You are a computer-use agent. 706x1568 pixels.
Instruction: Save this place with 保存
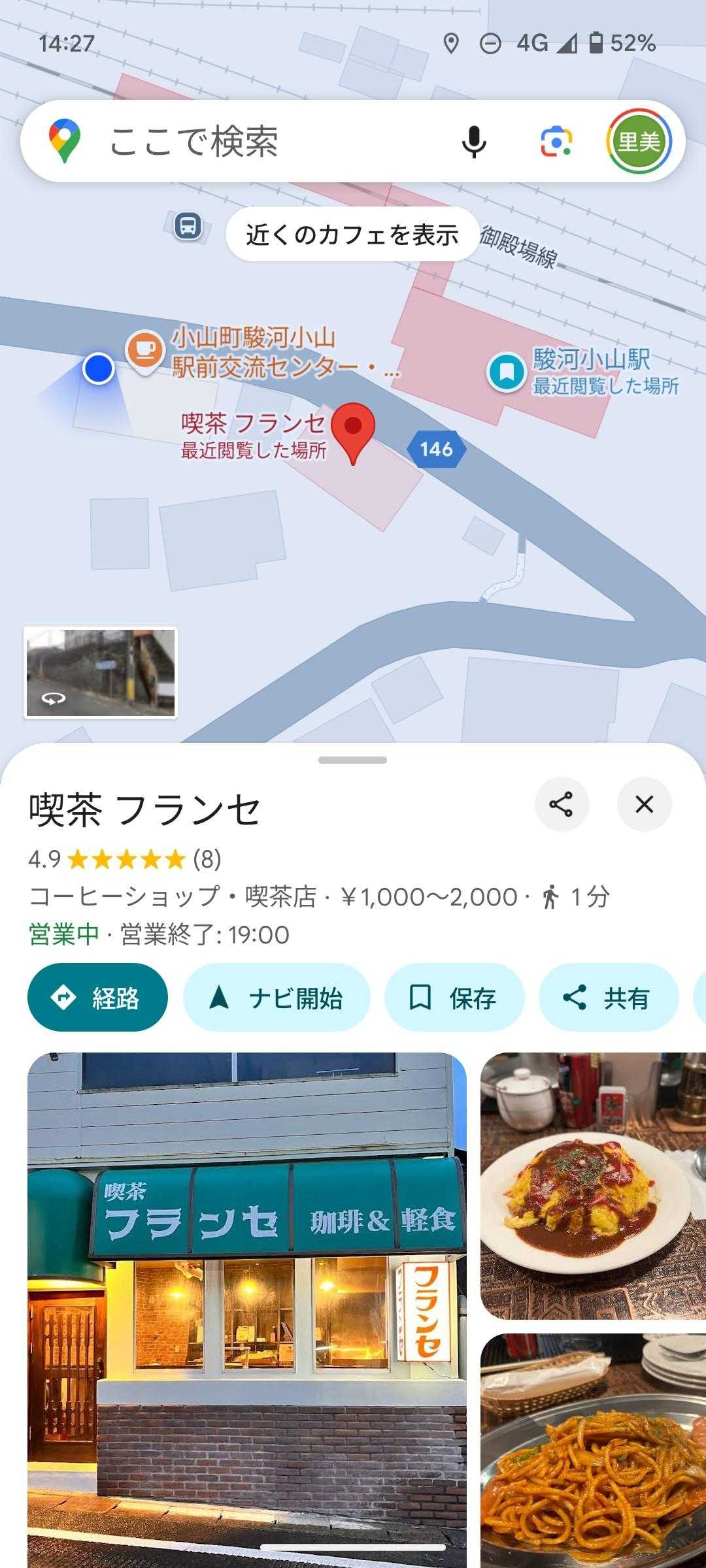pyautogui.click(x=454, y=998)
